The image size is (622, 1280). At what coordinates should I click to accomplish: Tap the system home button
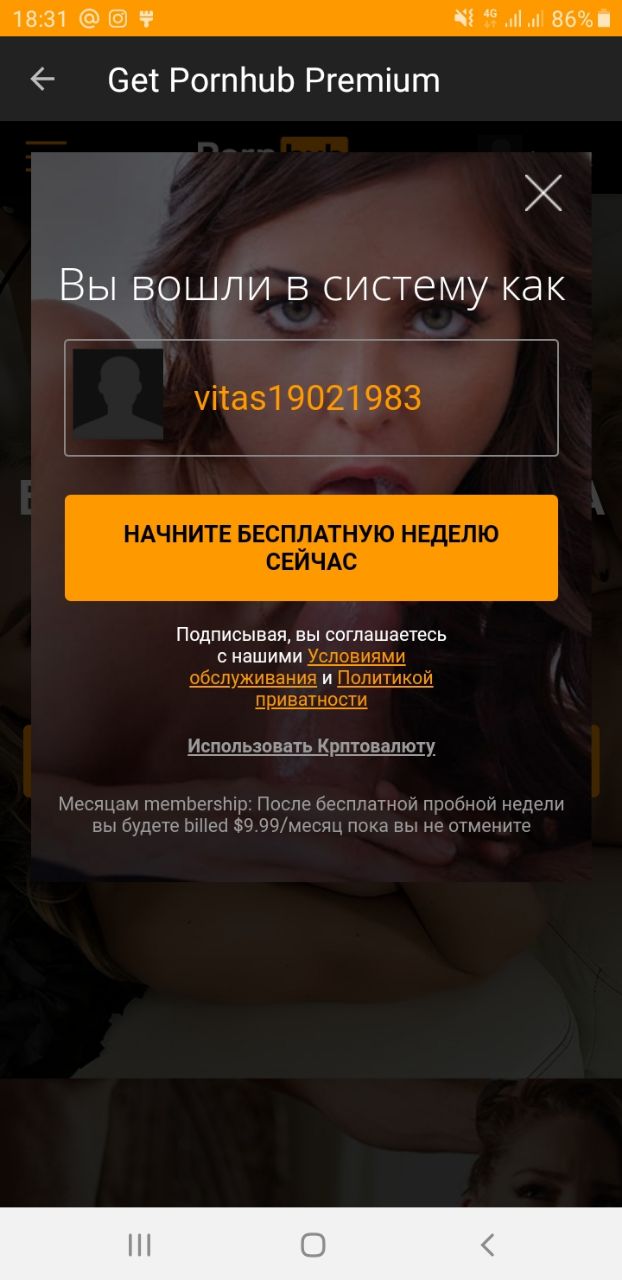click(x=313, y=1244)
